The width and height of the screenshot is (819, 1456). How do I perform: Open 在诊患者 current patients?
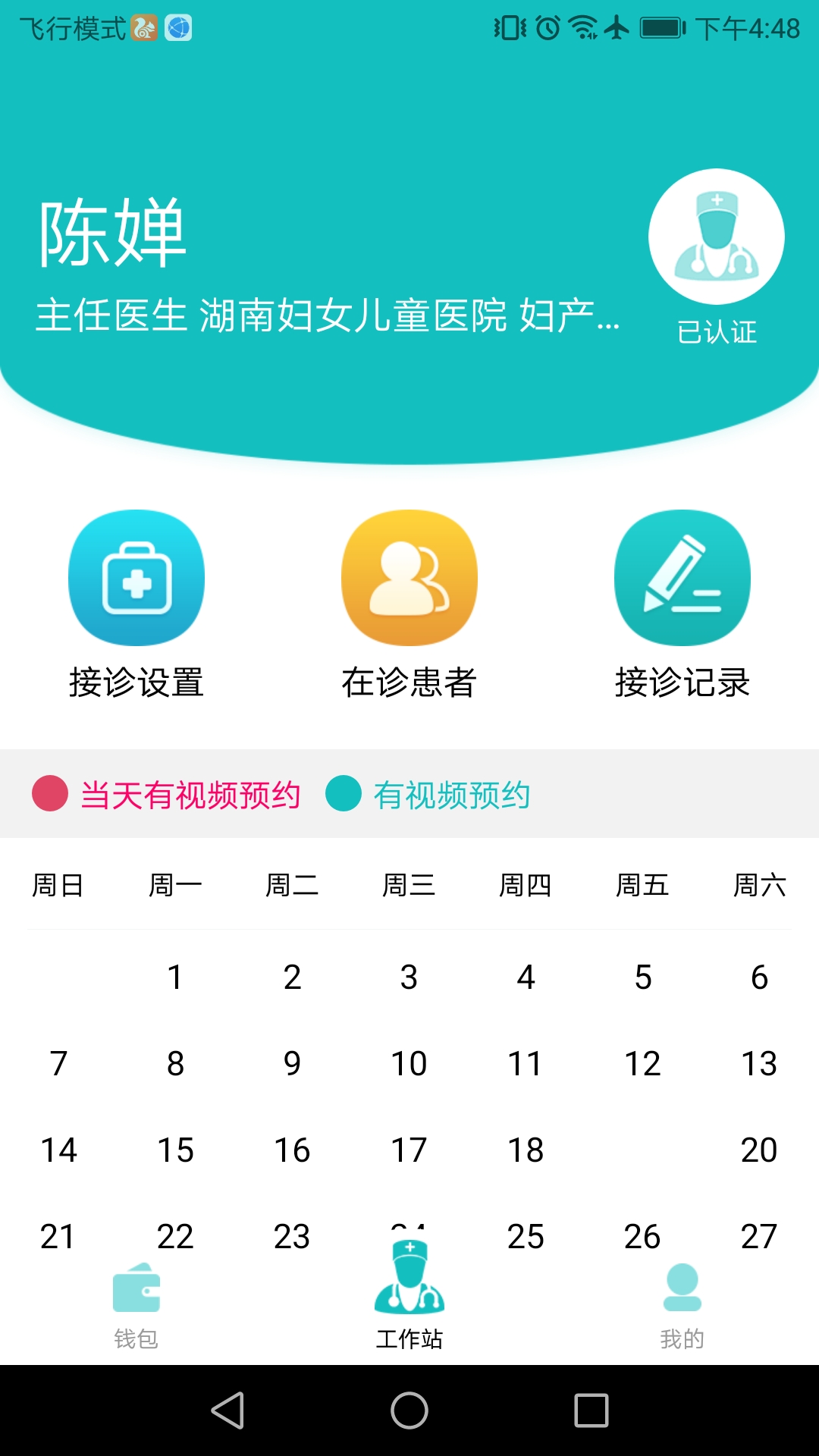click(x=409, y=604)
